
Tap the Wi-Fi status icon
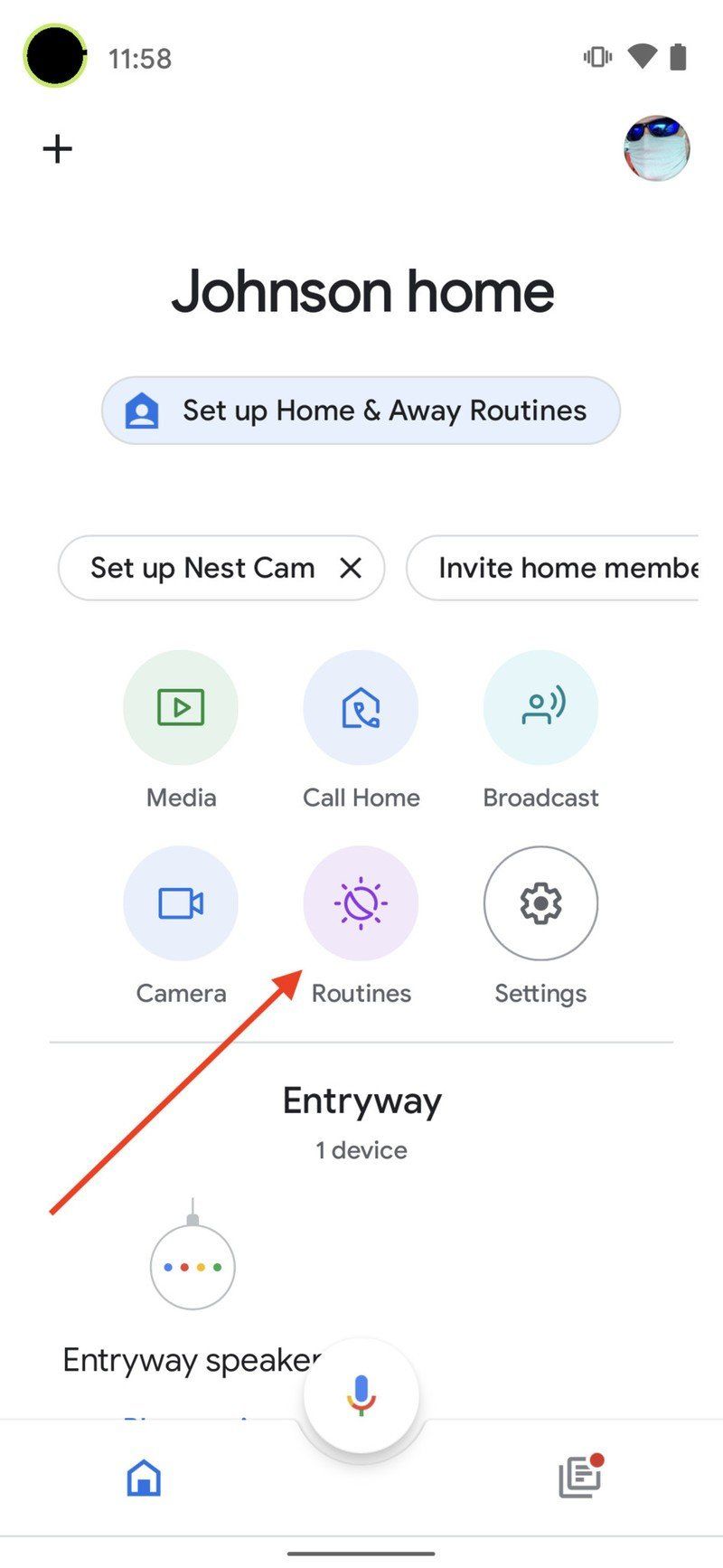pos(643,56)
